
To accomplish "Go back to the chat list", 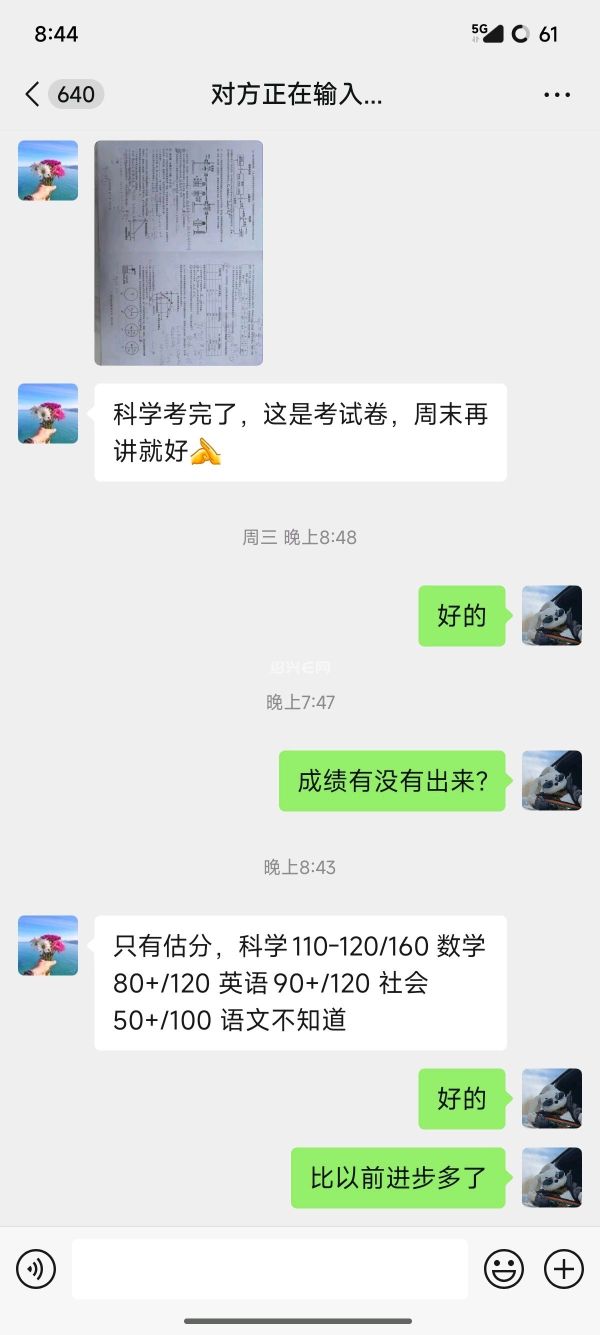I will click(x=33, y=95).
